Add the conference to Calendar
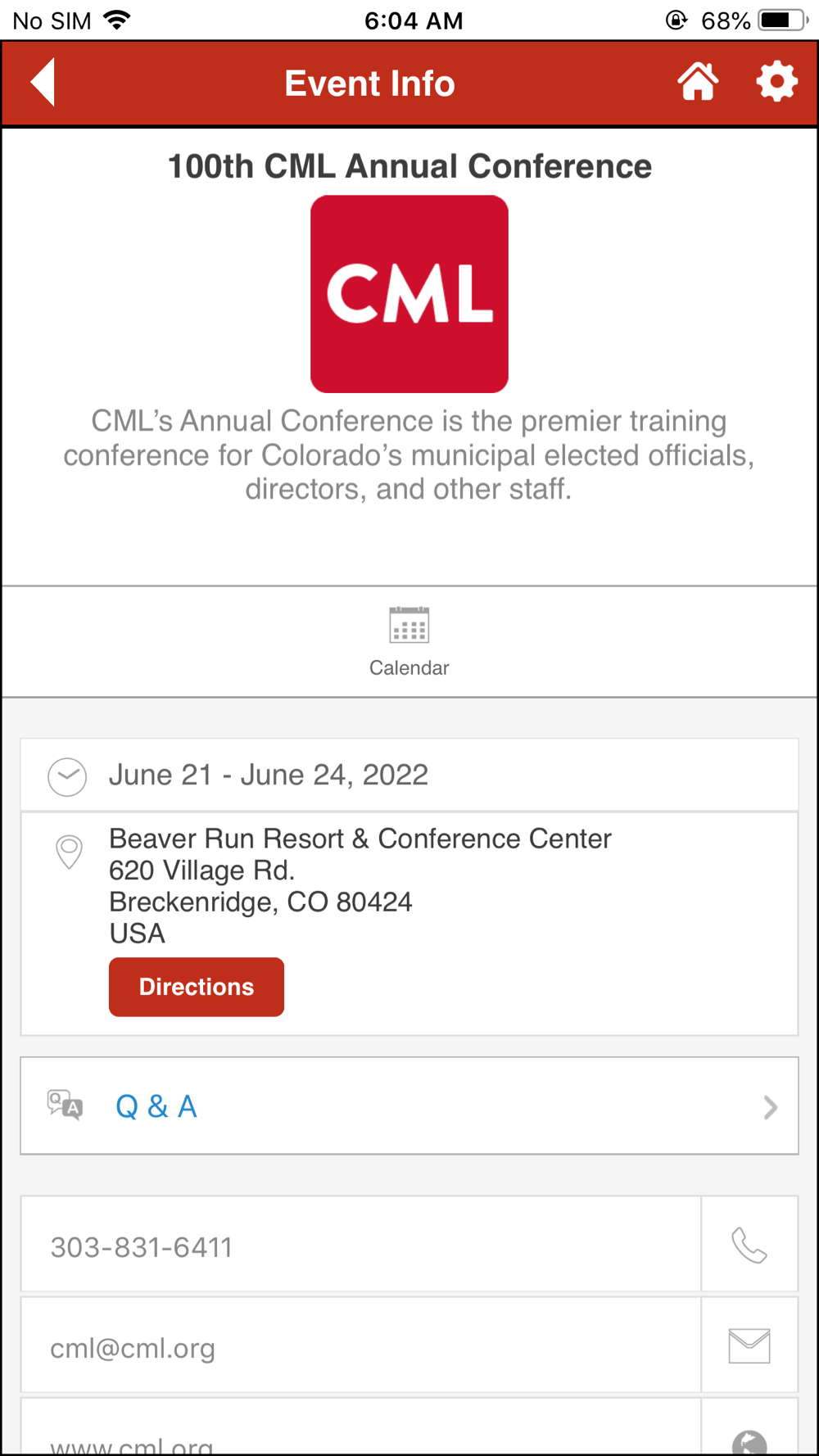 click(409, 641)
